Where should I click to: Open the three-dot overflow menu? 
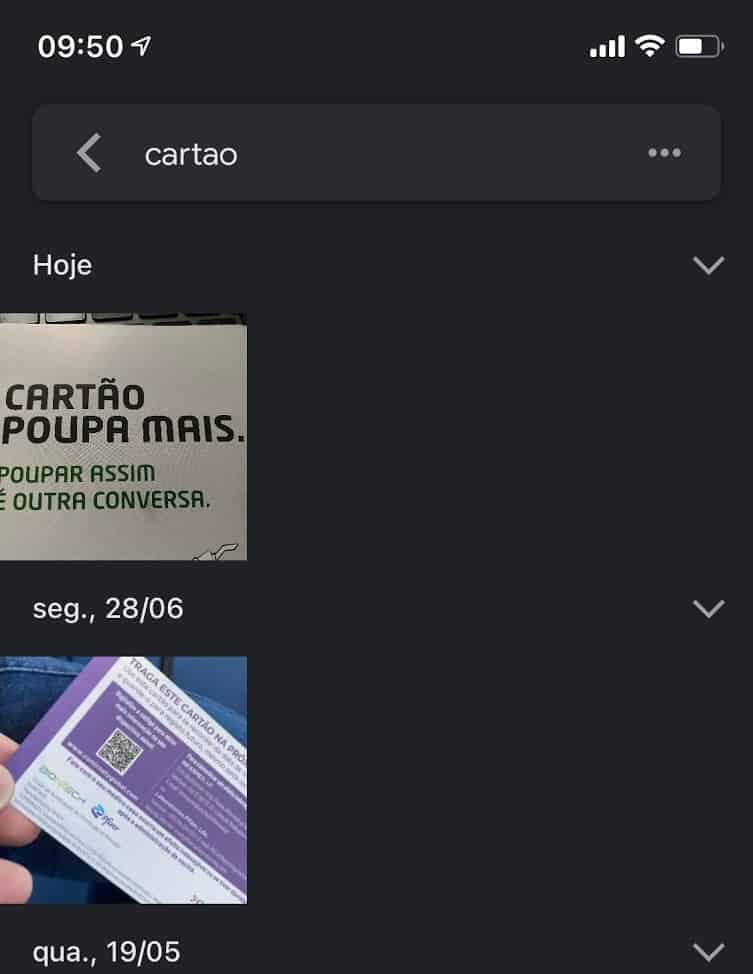[664, 153]
